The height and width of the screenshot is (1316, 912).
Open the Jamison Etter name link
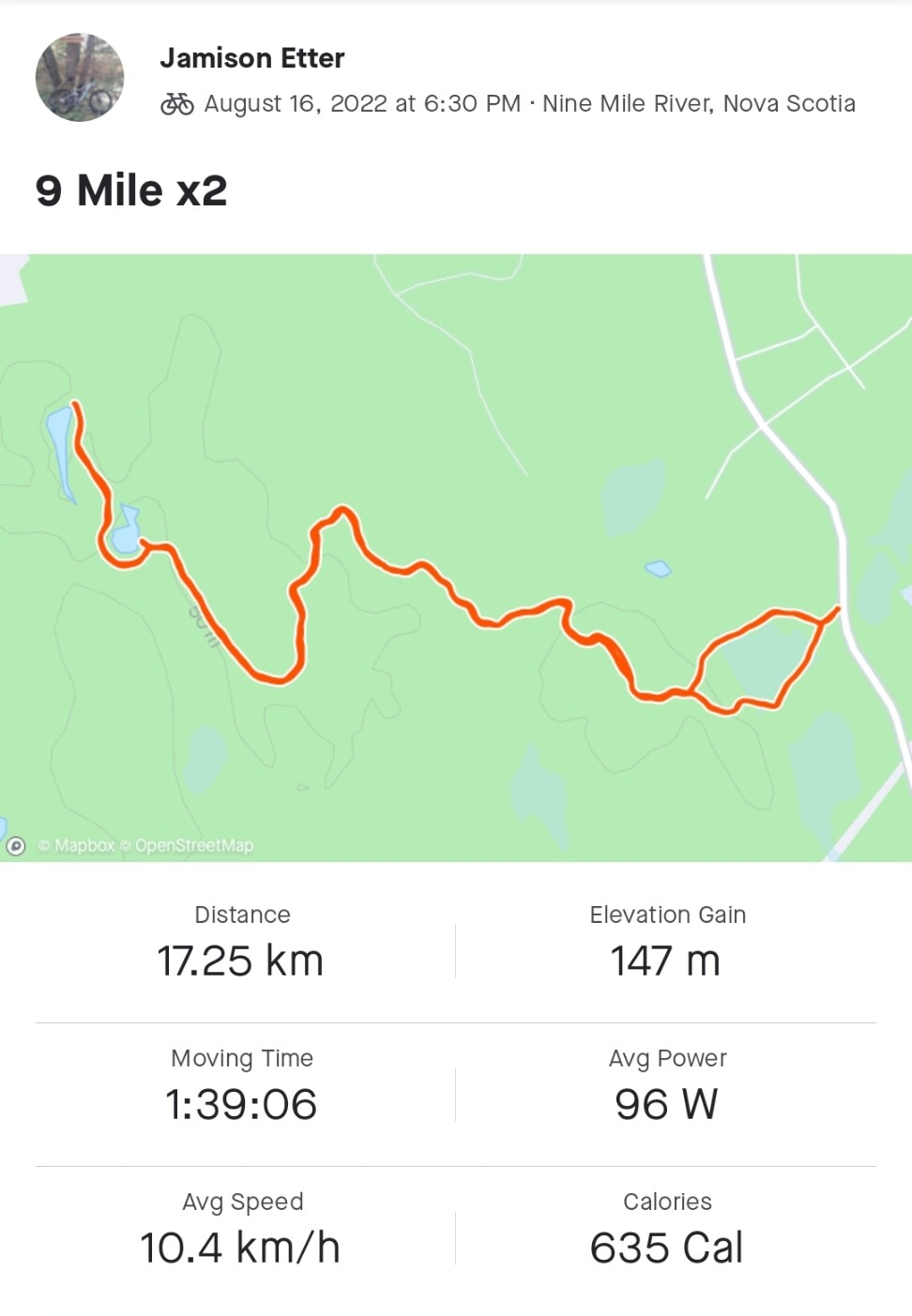coord(251,58)
